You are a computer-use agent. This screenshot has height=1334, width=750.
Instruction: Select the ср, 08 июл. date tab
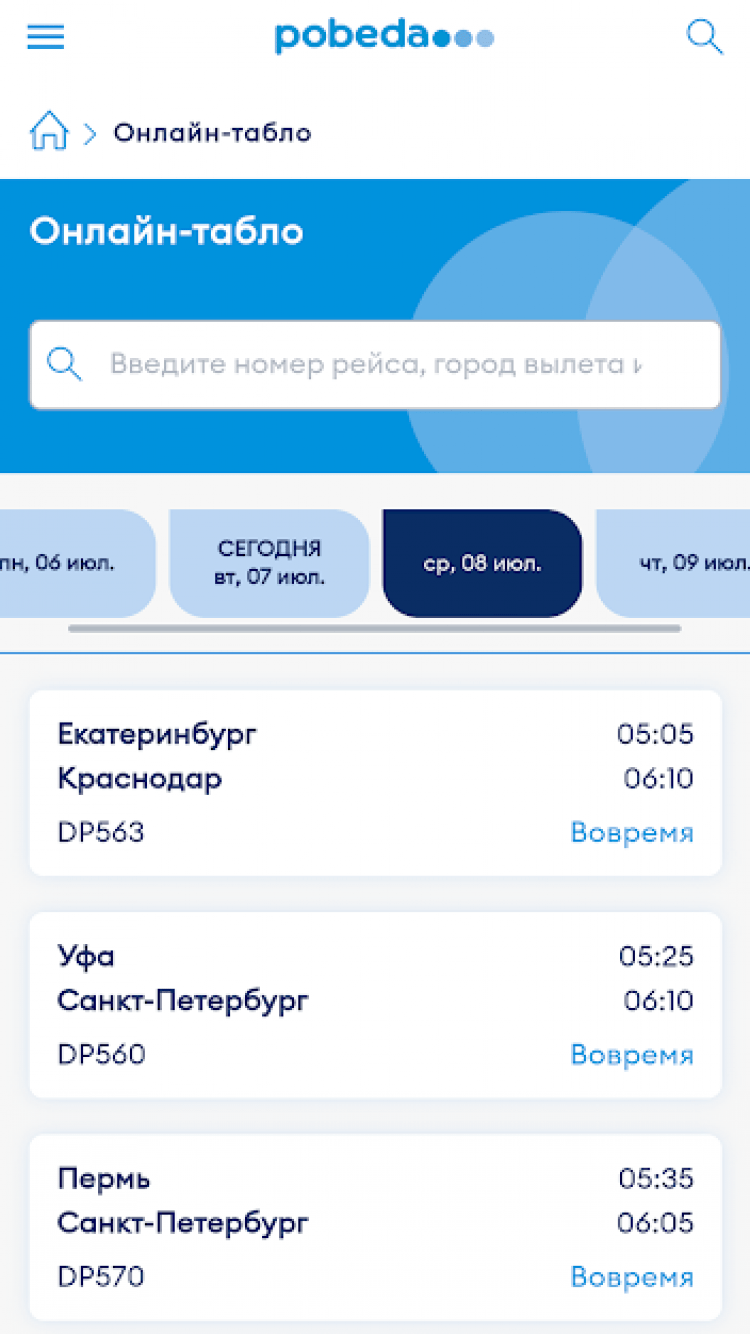click(x=482, y=563)
